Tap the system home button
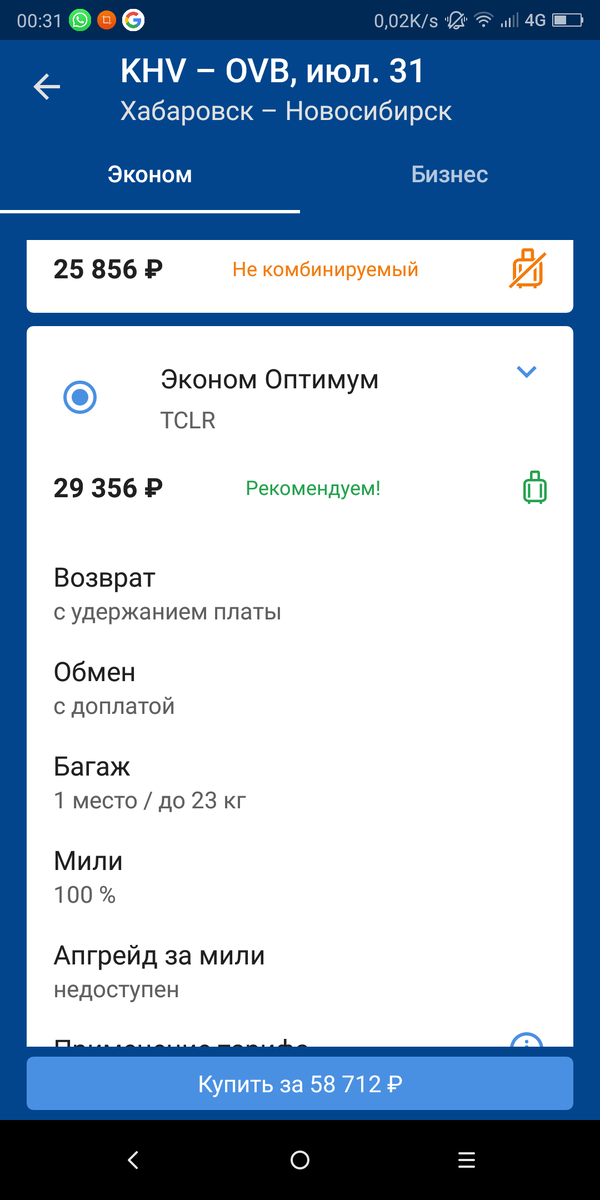 pyautogui.click(x=299, y=1160)
